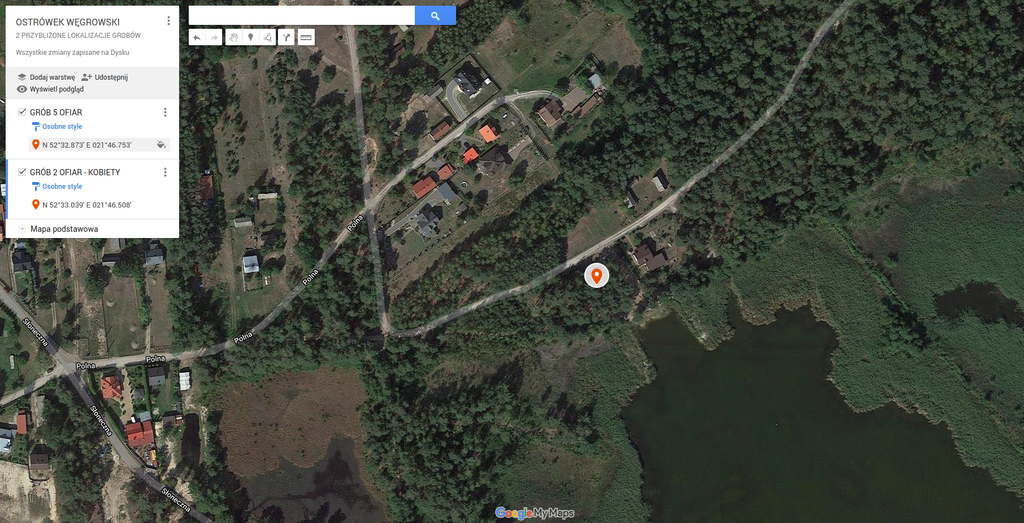
Task: Share the map via Udostępnij
Action: click(x=104, y=77)
